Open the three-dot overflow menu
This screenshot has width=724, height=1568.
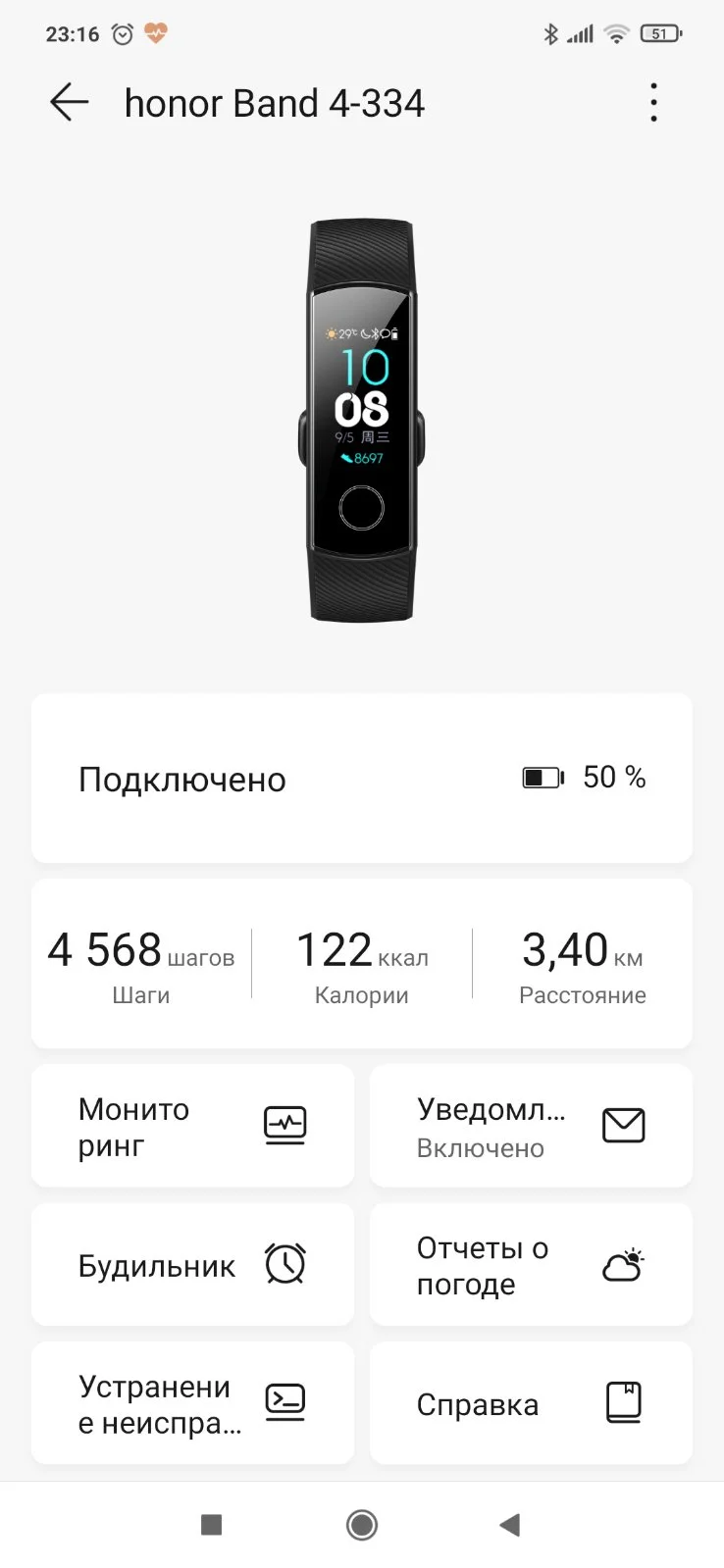[653, 103]
